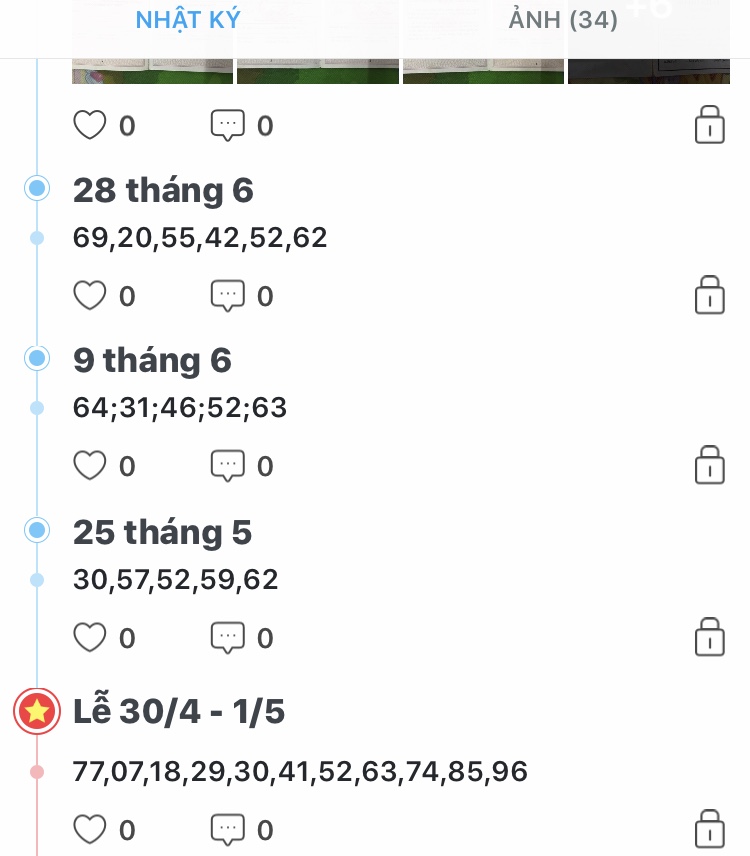Open privacy lock for Lễ 30/4 - 1/5
Image resolution: width=750 pixels, height=856 pixels.
pyautogui.click(x=709, y=829)
